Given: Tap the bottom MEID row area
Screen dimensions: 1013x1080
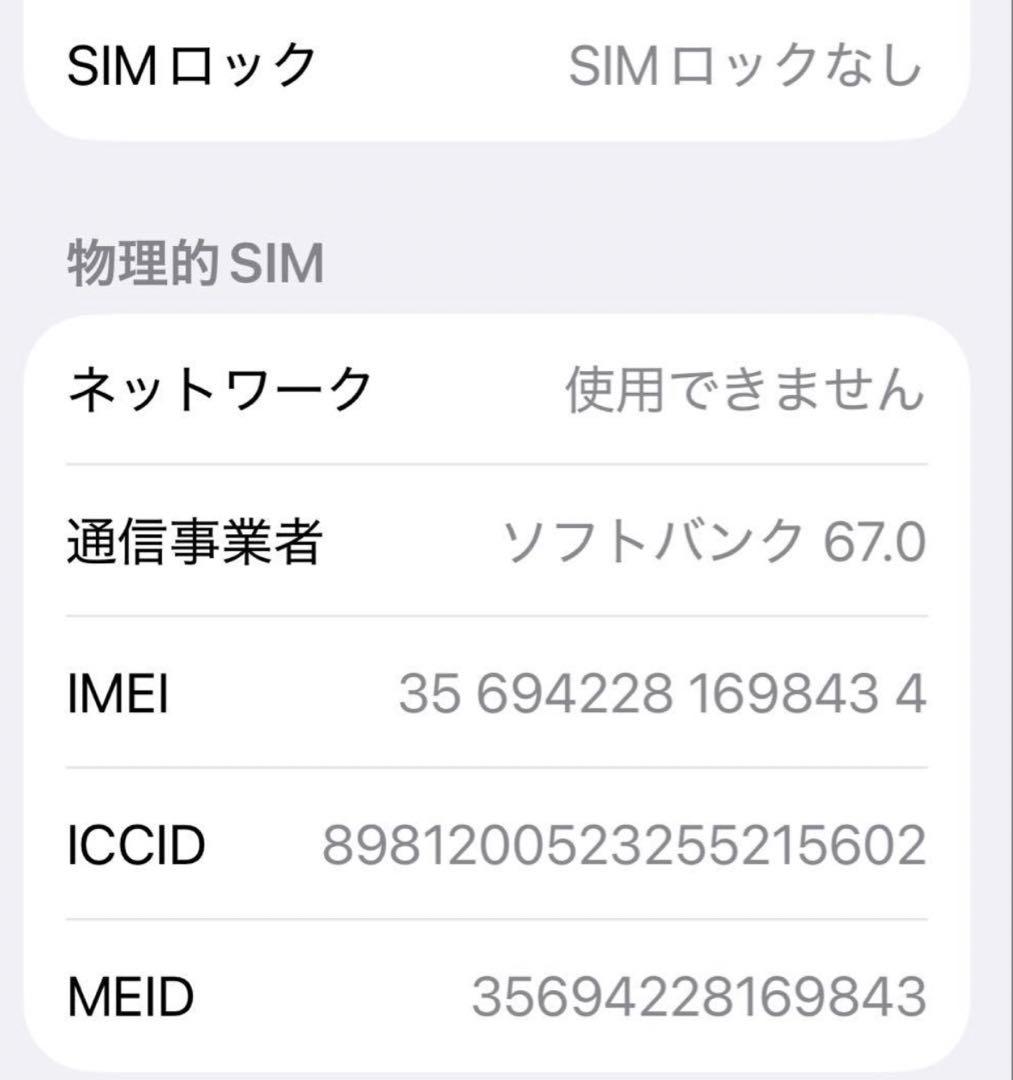Looking at the screenshot, I should coord(500,997).
